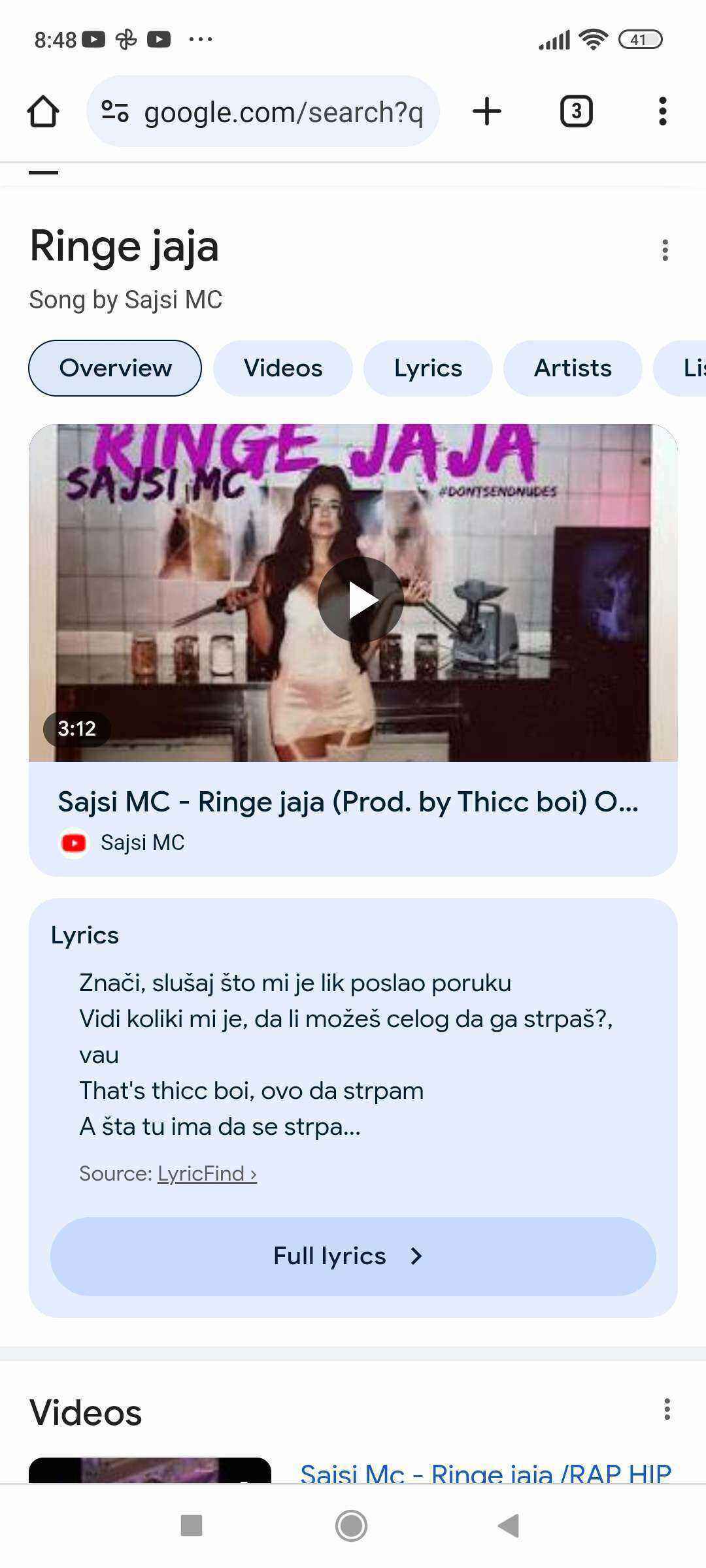This screenshot has width=706, height=1568.
Task: Tap the Full lyrics button
Action: pos(353,1256)
